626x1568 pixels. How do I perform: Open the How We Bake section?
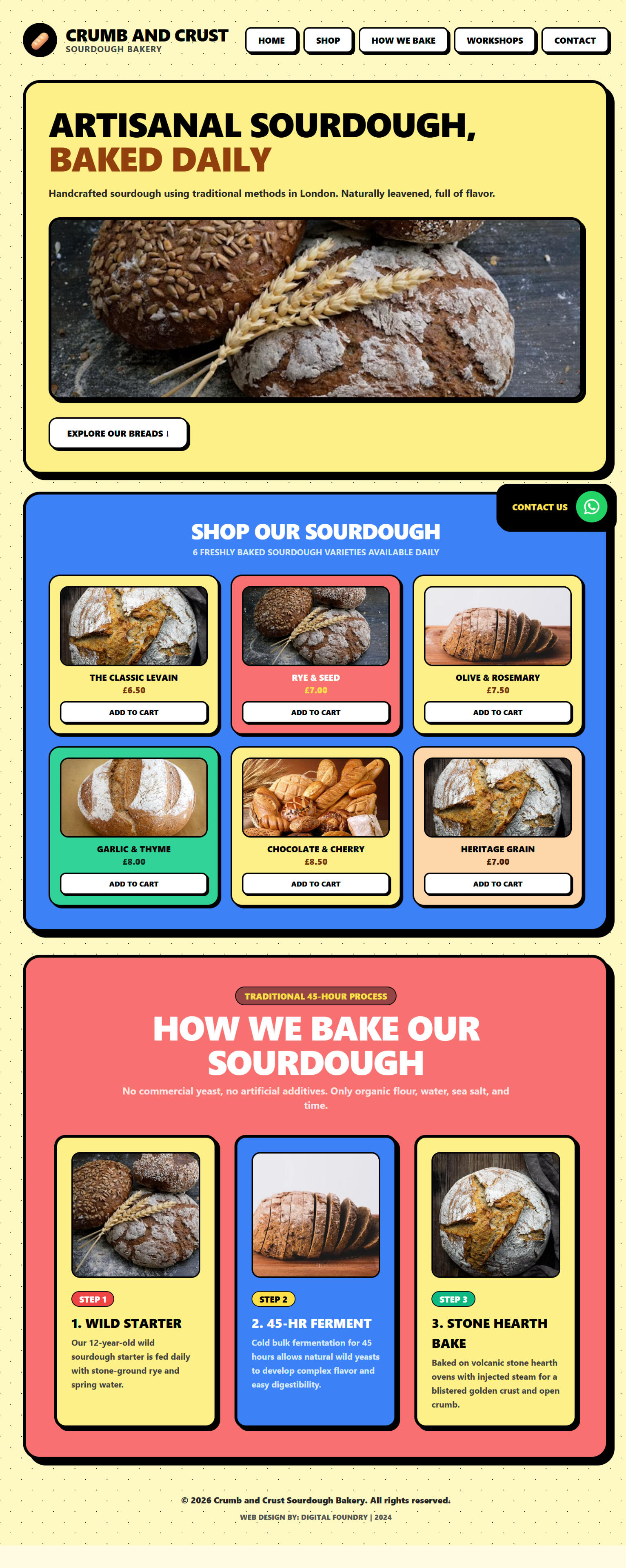[x=403, y=40]
